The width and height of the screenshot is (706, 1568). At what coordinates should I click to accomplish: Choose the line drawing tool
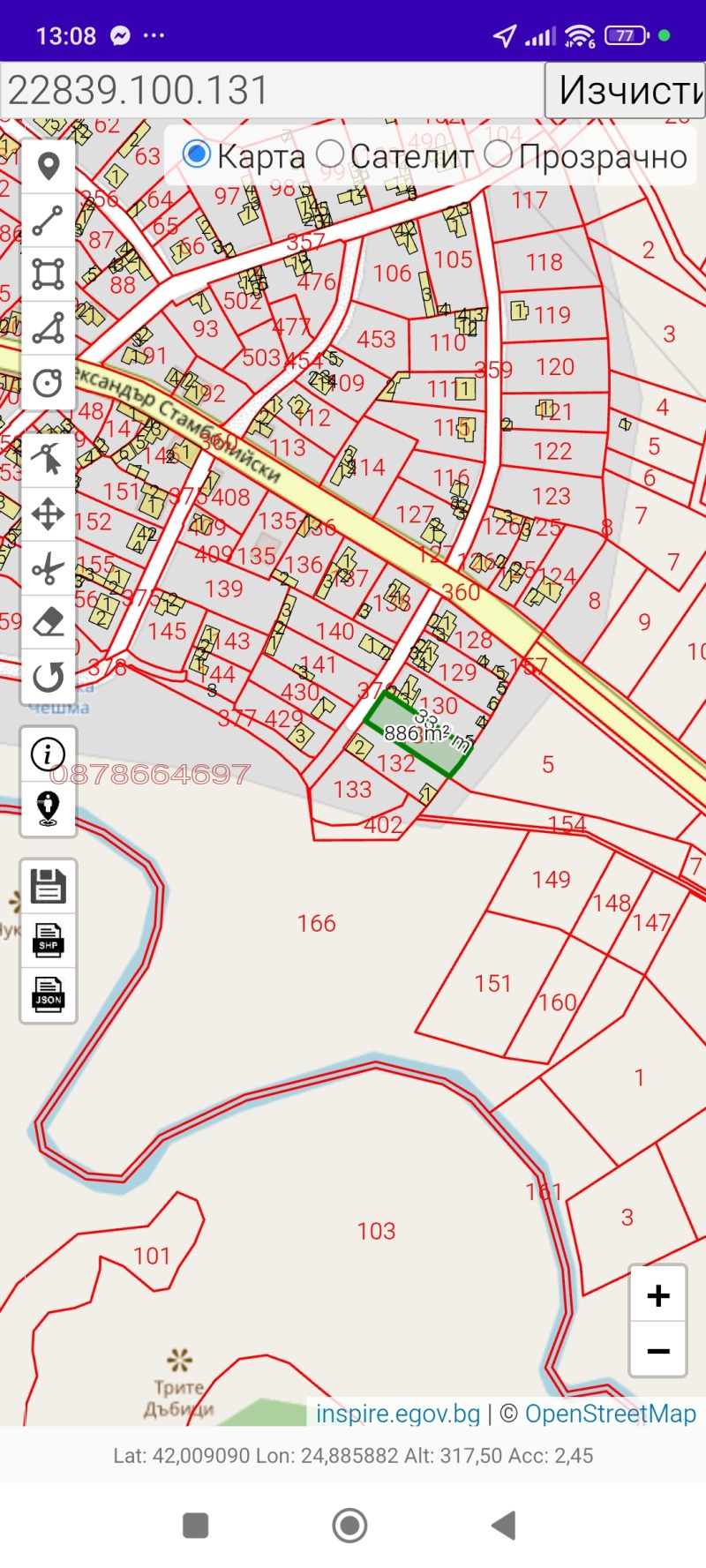coord(49,221)
